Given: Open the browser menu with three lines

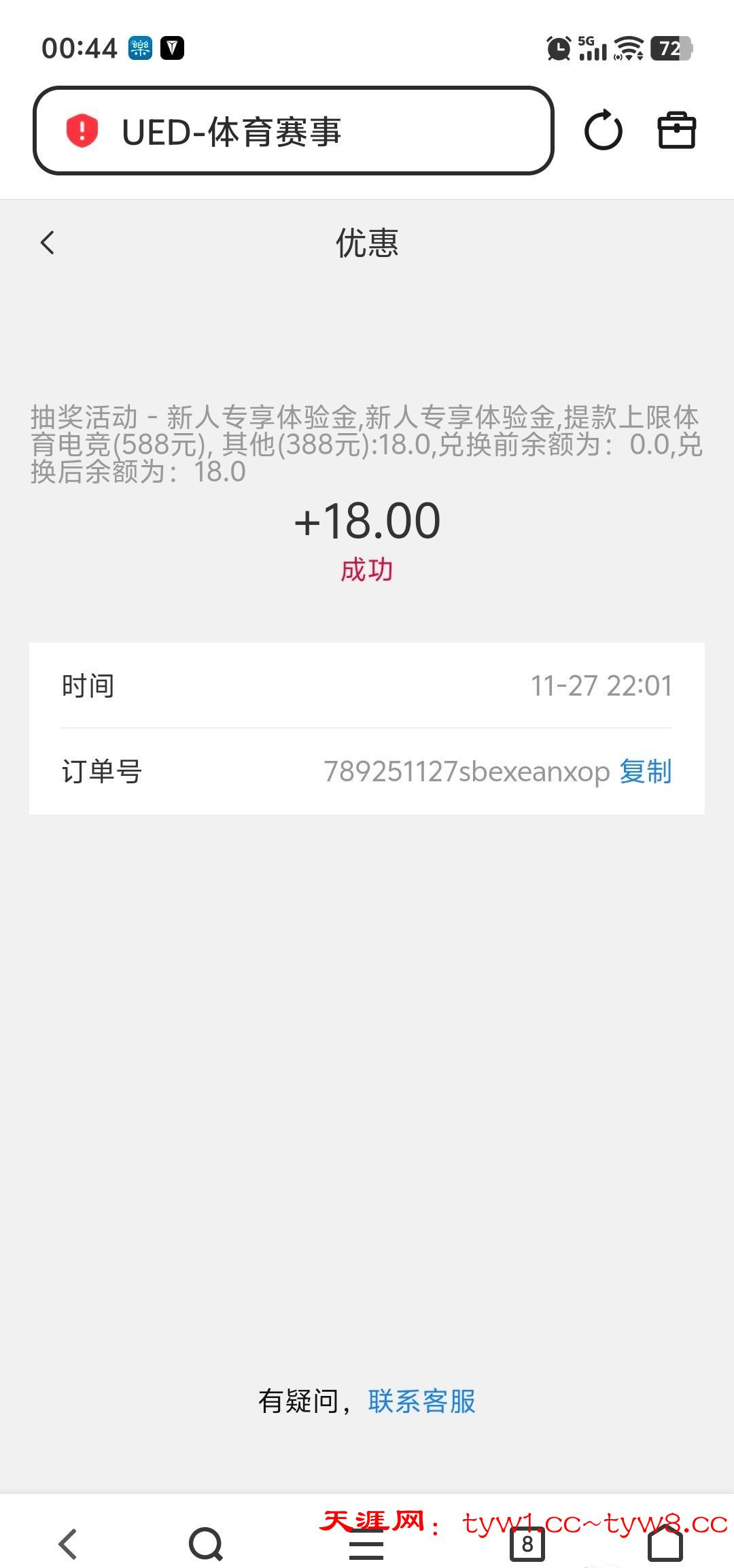Looking at the screenshot, I should click(x=366, y=1545).
